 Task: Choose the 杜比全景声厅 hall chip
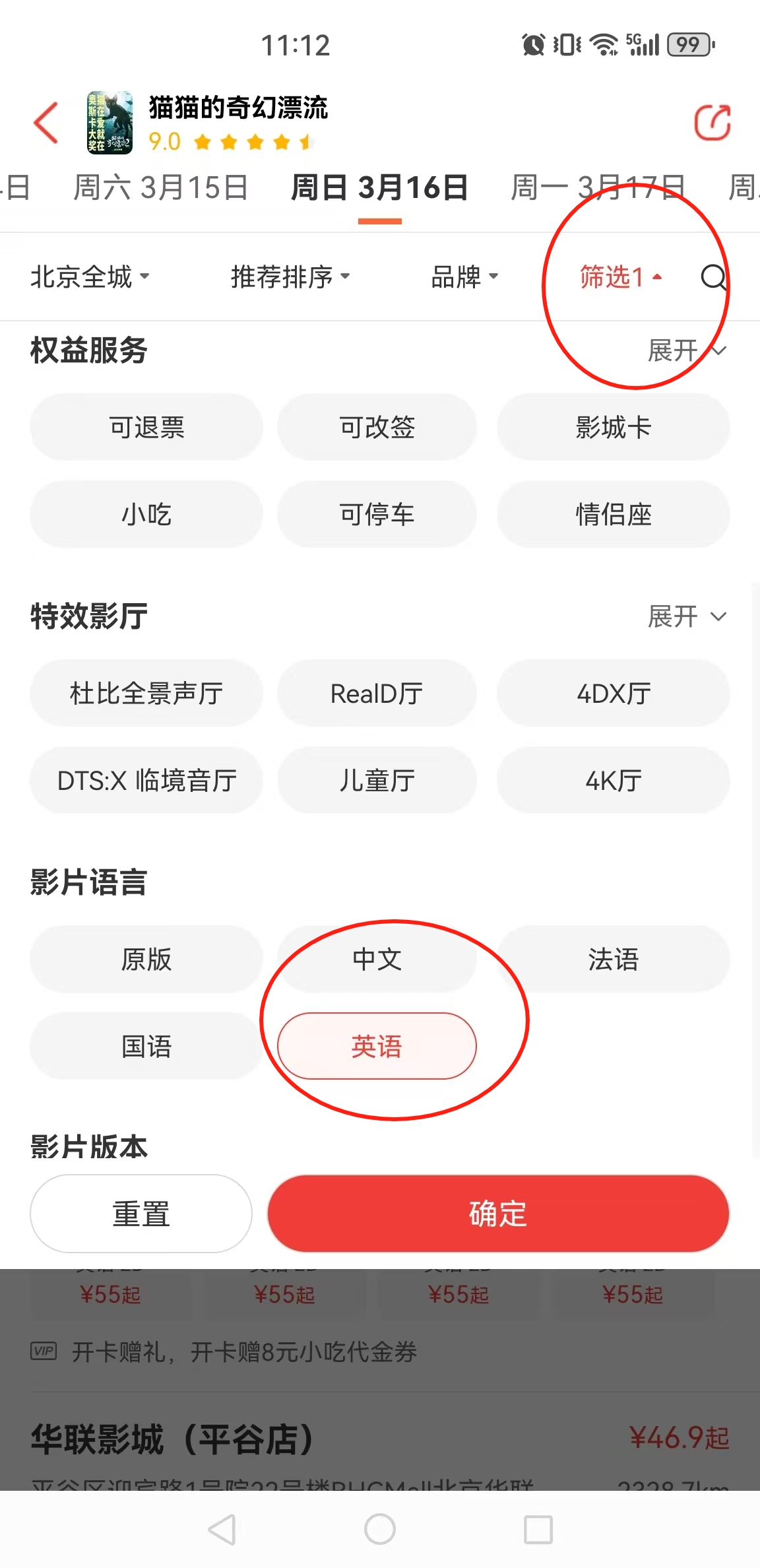[146, 694]
